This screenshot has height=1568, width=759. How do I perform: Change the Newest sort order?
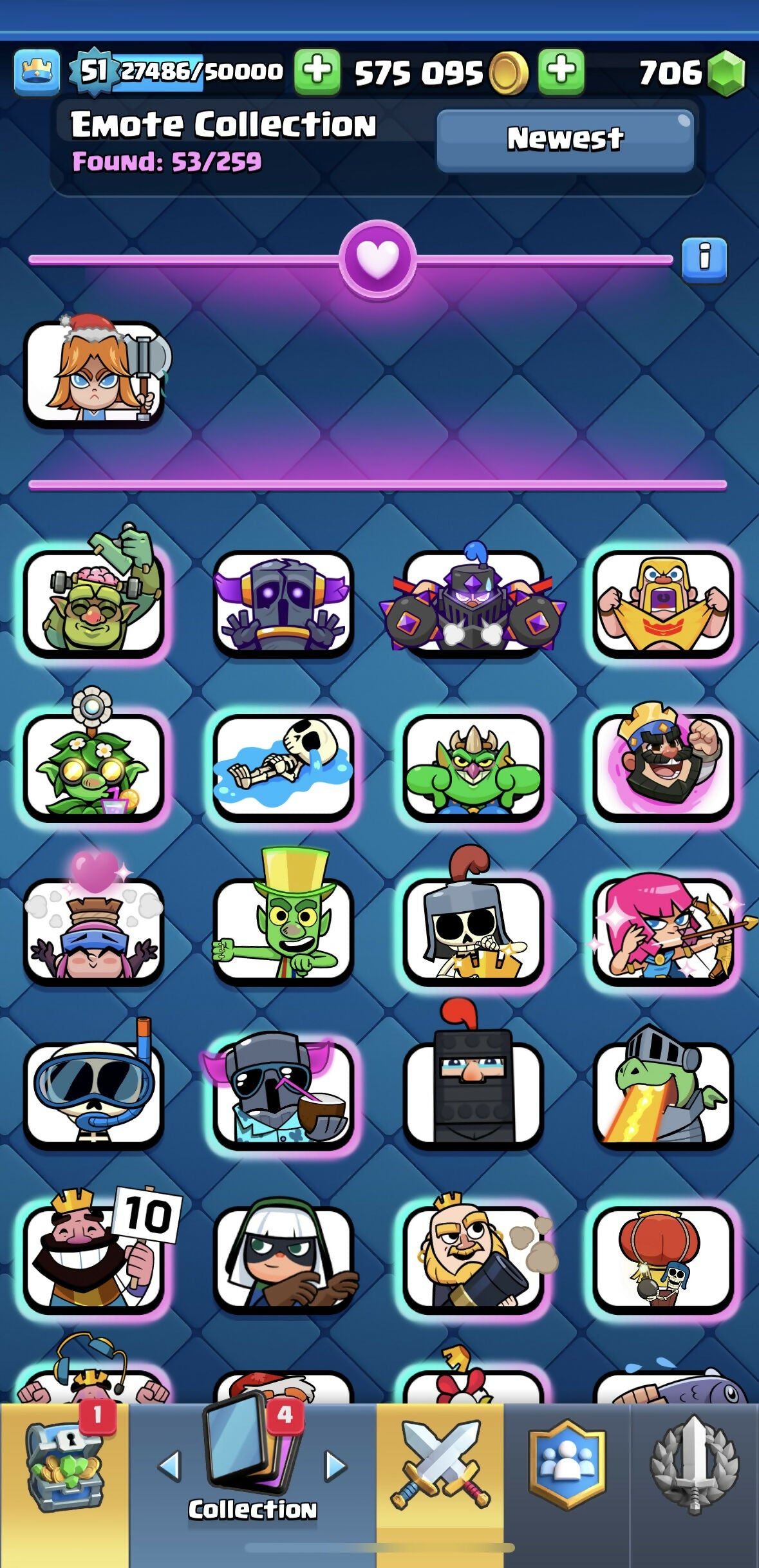565,140
